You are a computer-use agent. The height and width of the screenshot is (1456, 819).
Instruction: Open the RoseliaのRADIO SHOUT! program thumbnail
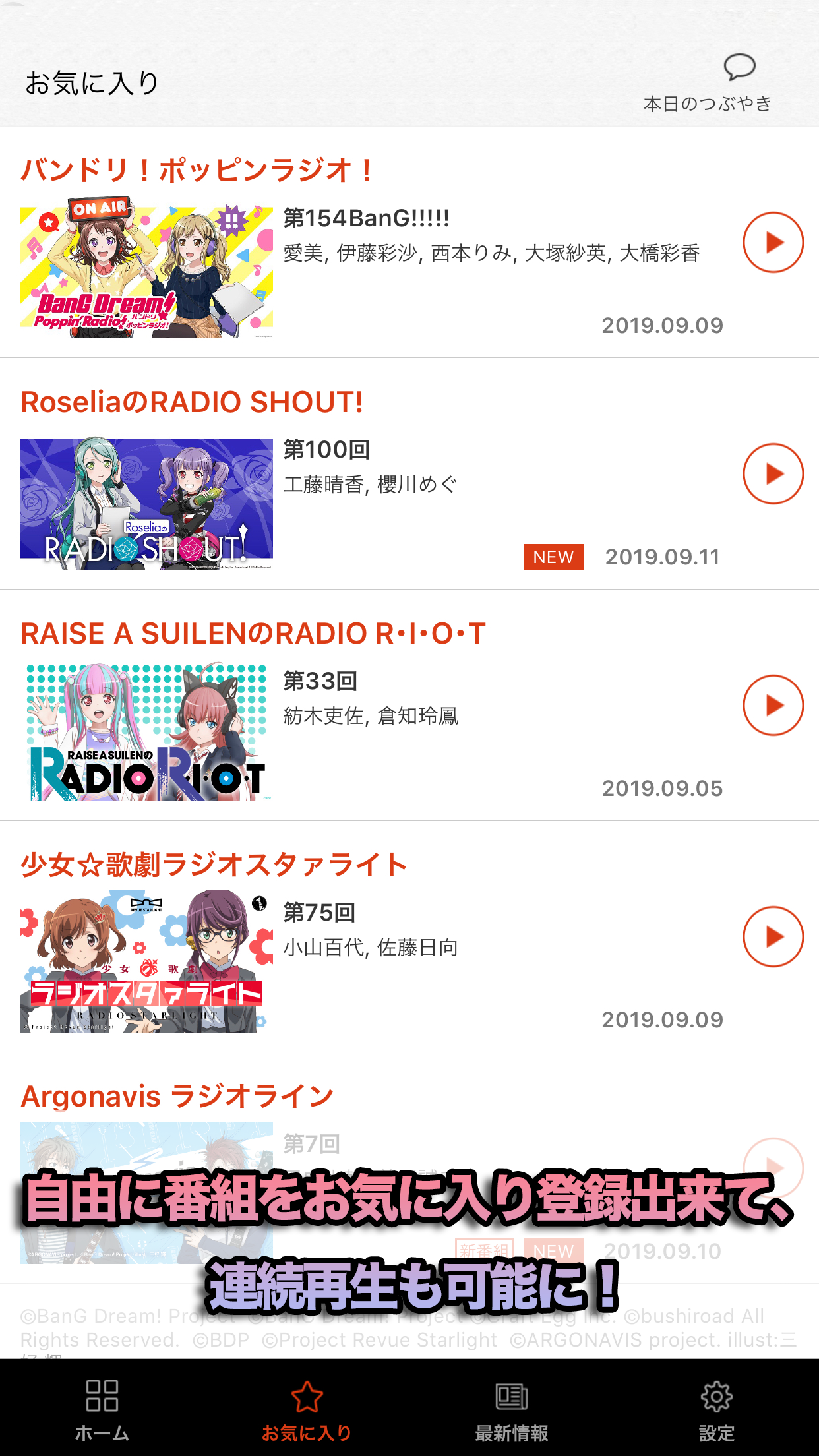(x=146, y=504)
